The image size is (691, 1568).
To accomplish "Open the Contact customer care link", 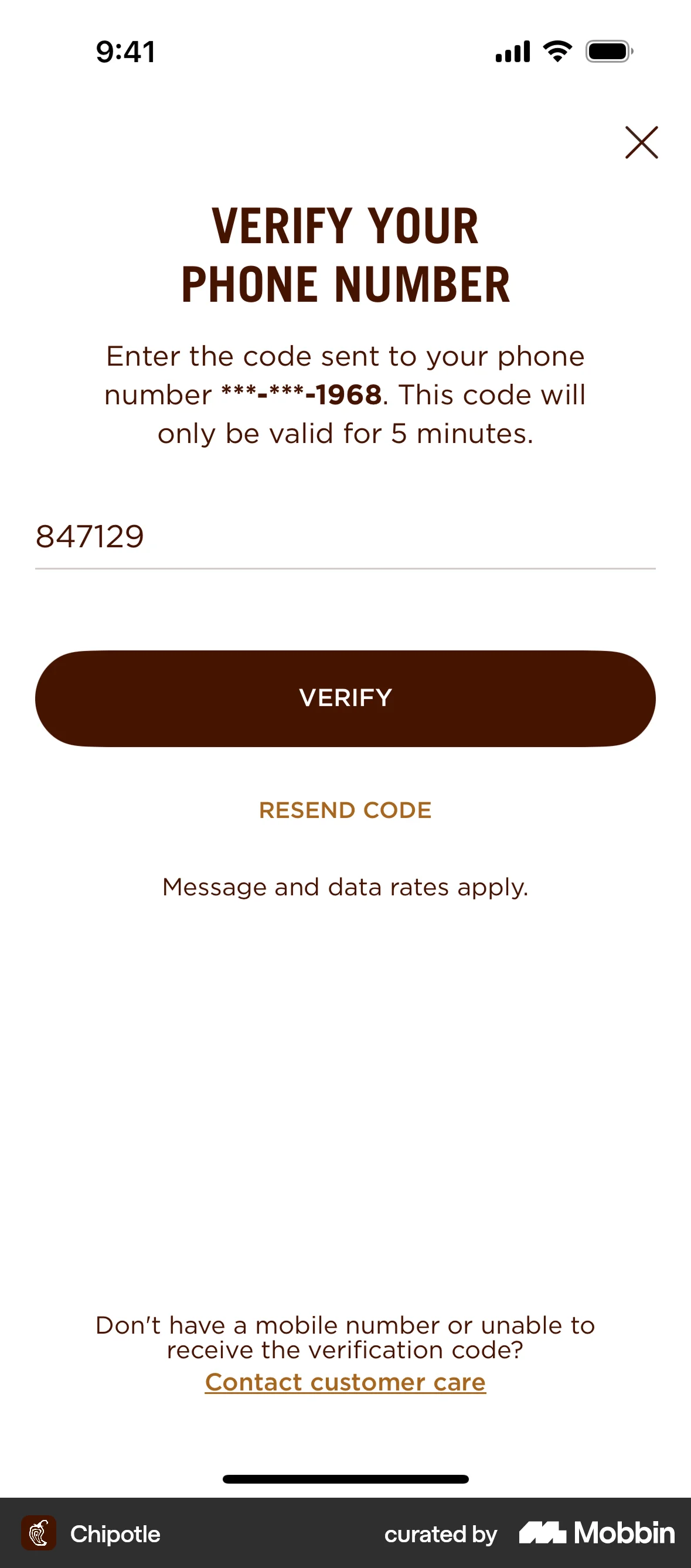I will tap(345, 1382).
